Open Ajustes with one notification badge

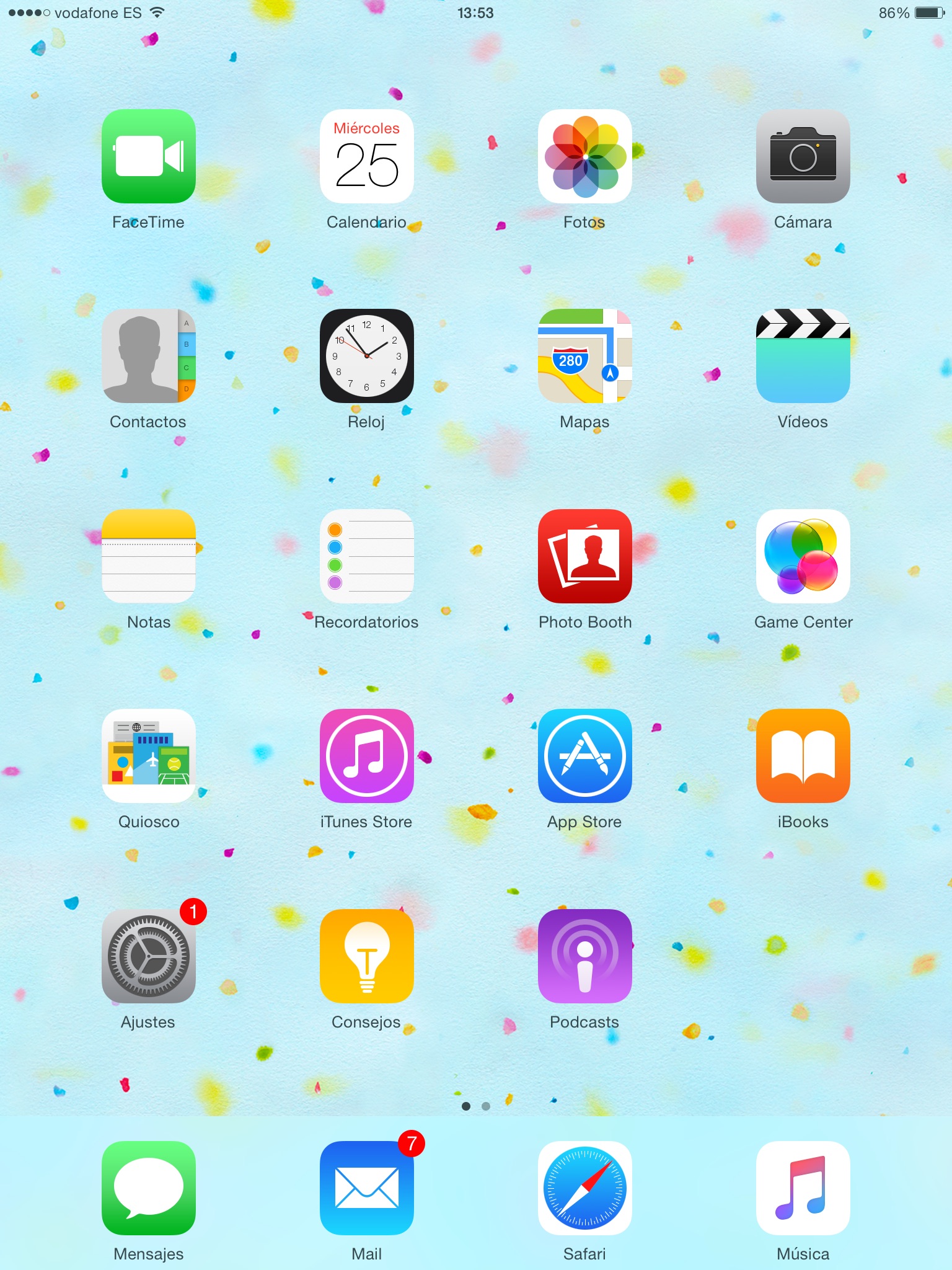click(x=149, y=956)
